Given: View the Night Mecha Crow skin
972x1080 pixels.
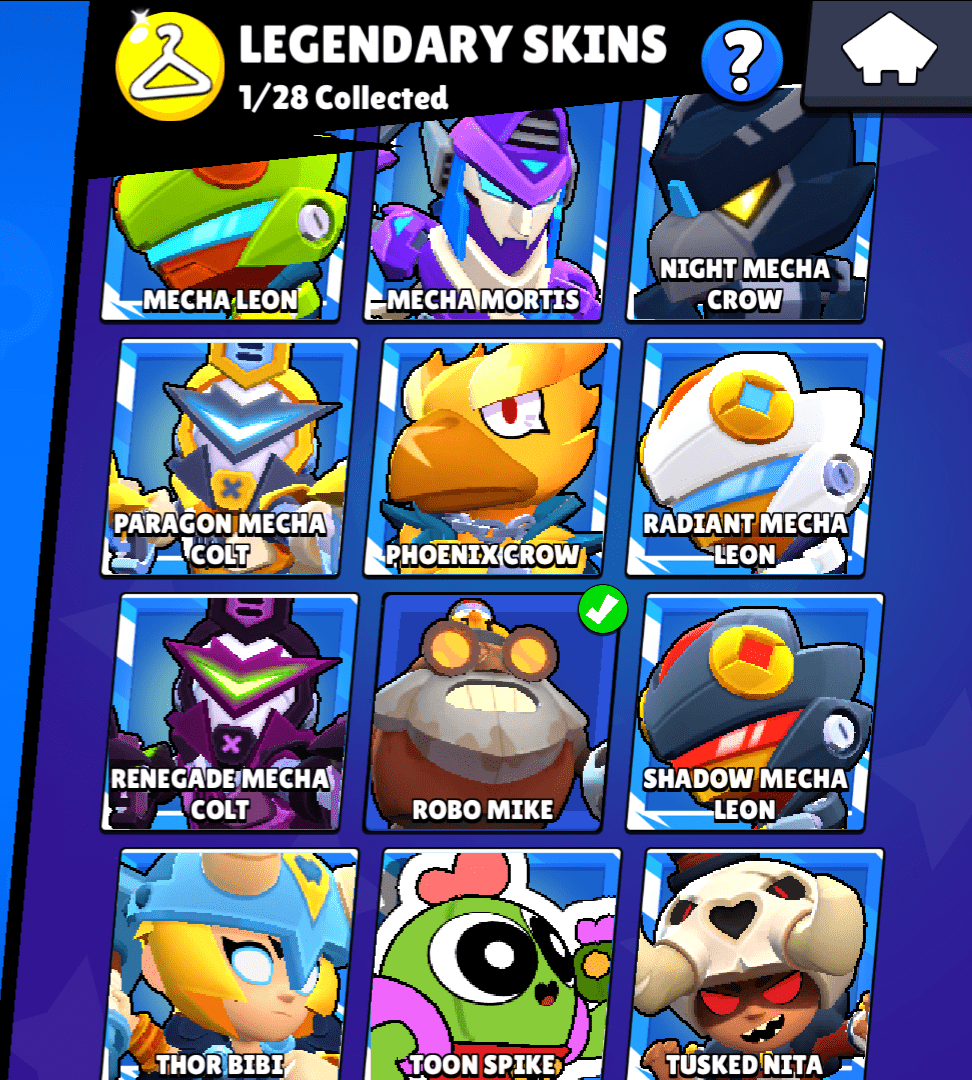Looking at the screenshot, I should [752, 220].
